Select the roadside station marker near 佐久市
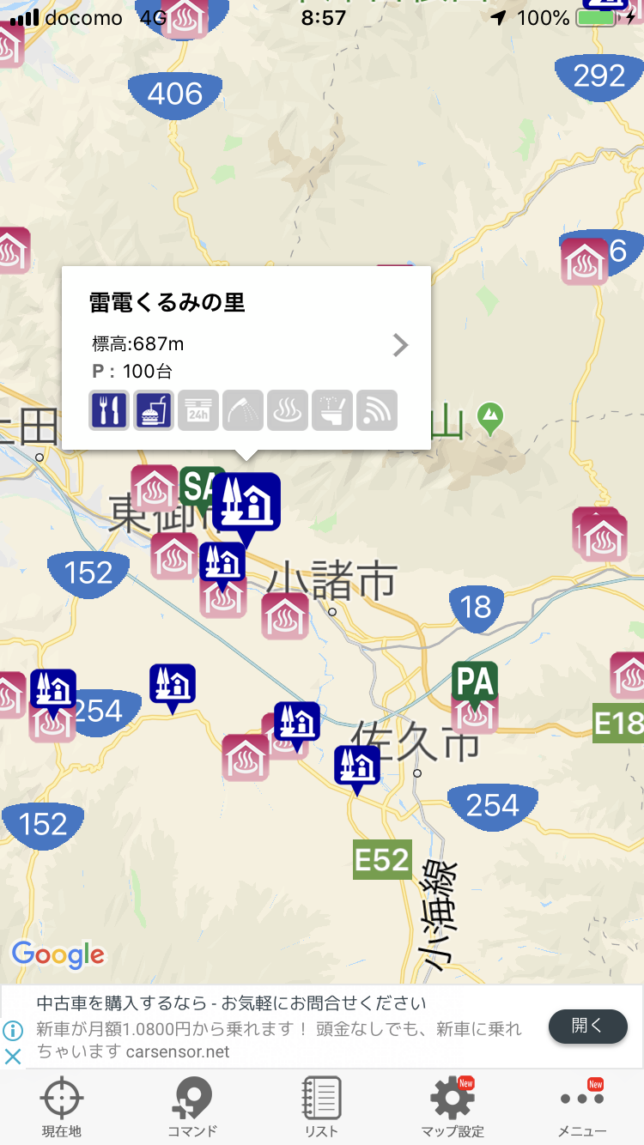 click(357, 765)
